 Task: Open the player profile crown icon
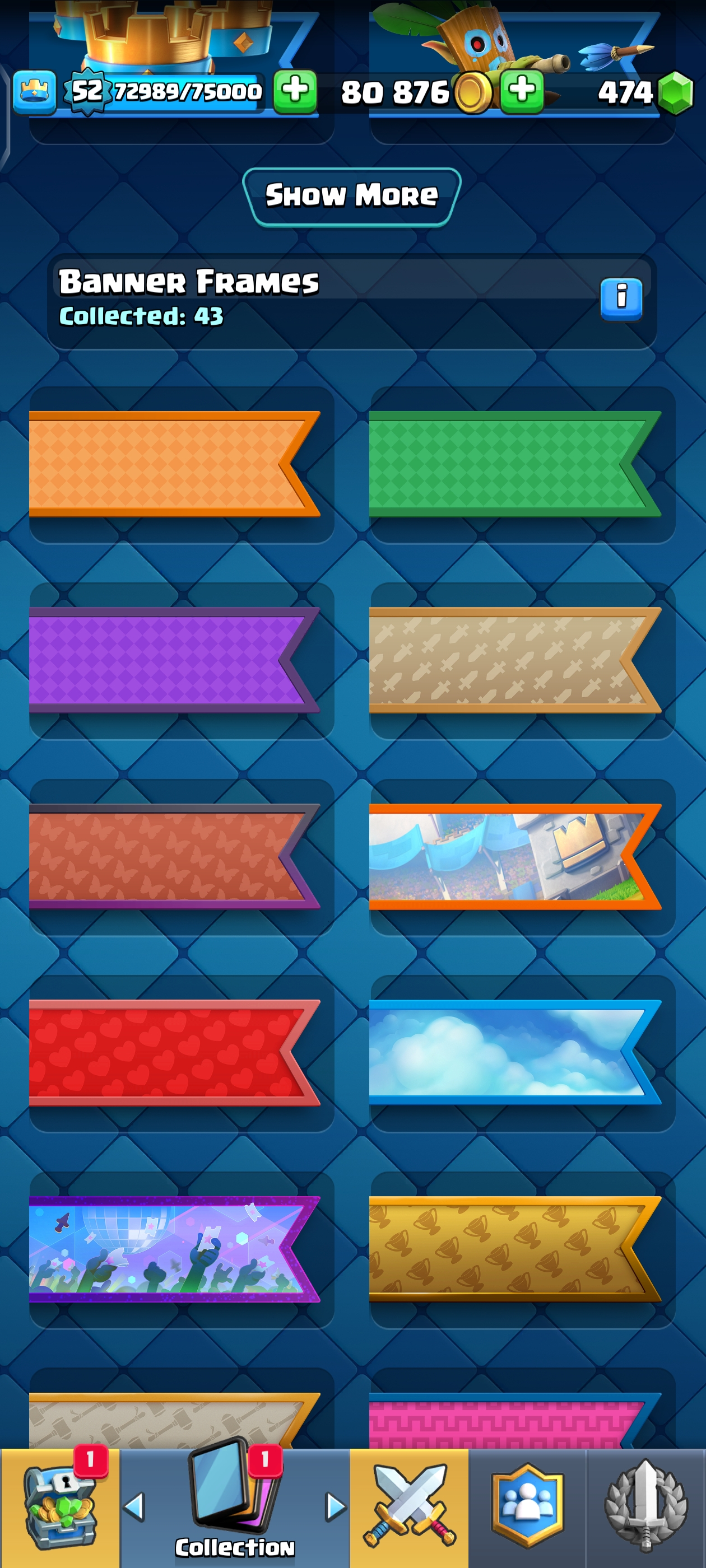(34, 92)
